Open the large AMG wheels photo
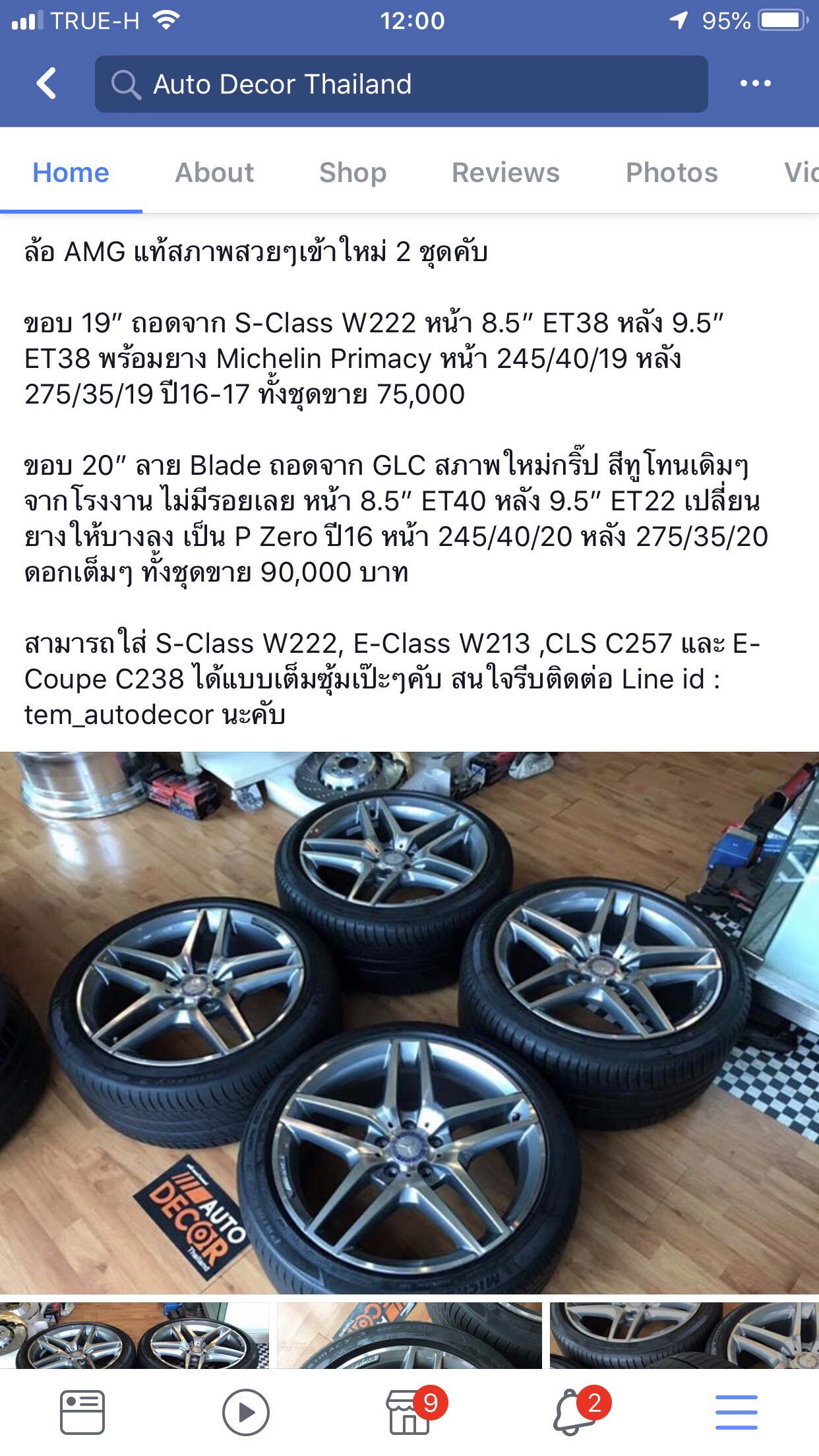The height and width of the screenshot is (1456, 819). (x=409, y=1022)
